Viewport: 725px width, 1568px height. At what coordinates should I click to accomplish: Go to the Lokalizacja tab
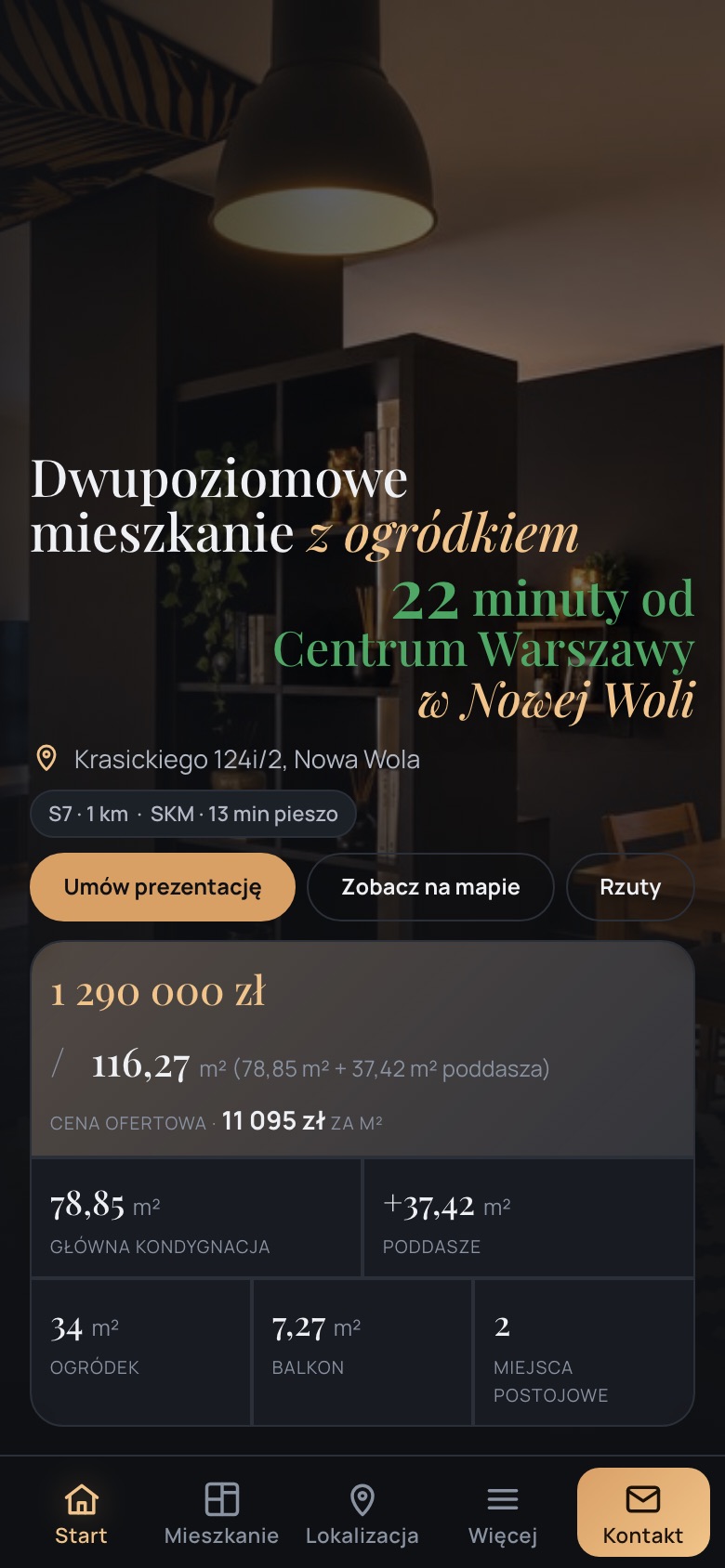tap(362, 1514)
